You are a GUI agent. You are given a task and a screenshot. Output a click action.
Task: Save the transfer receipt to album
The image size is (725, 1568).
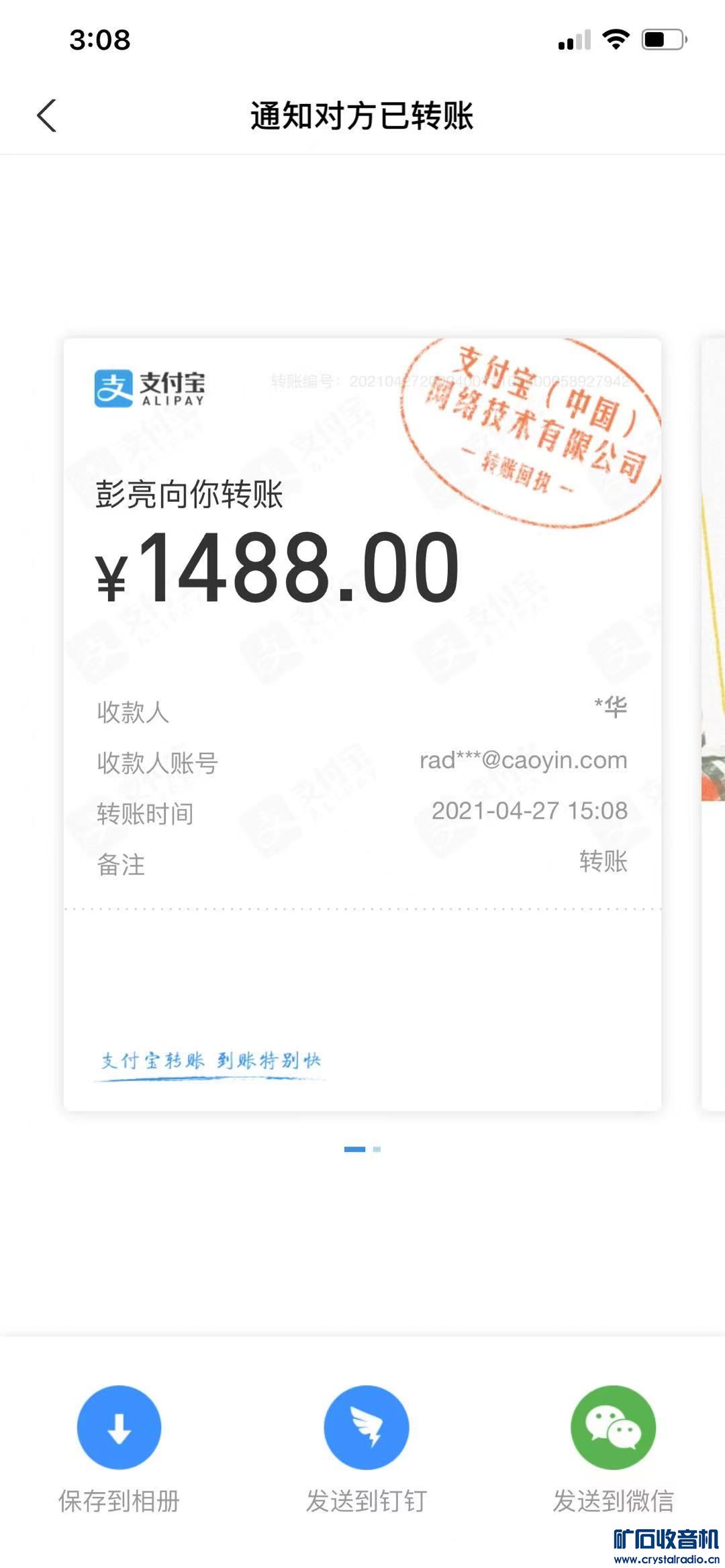[x=119, y=1428]
